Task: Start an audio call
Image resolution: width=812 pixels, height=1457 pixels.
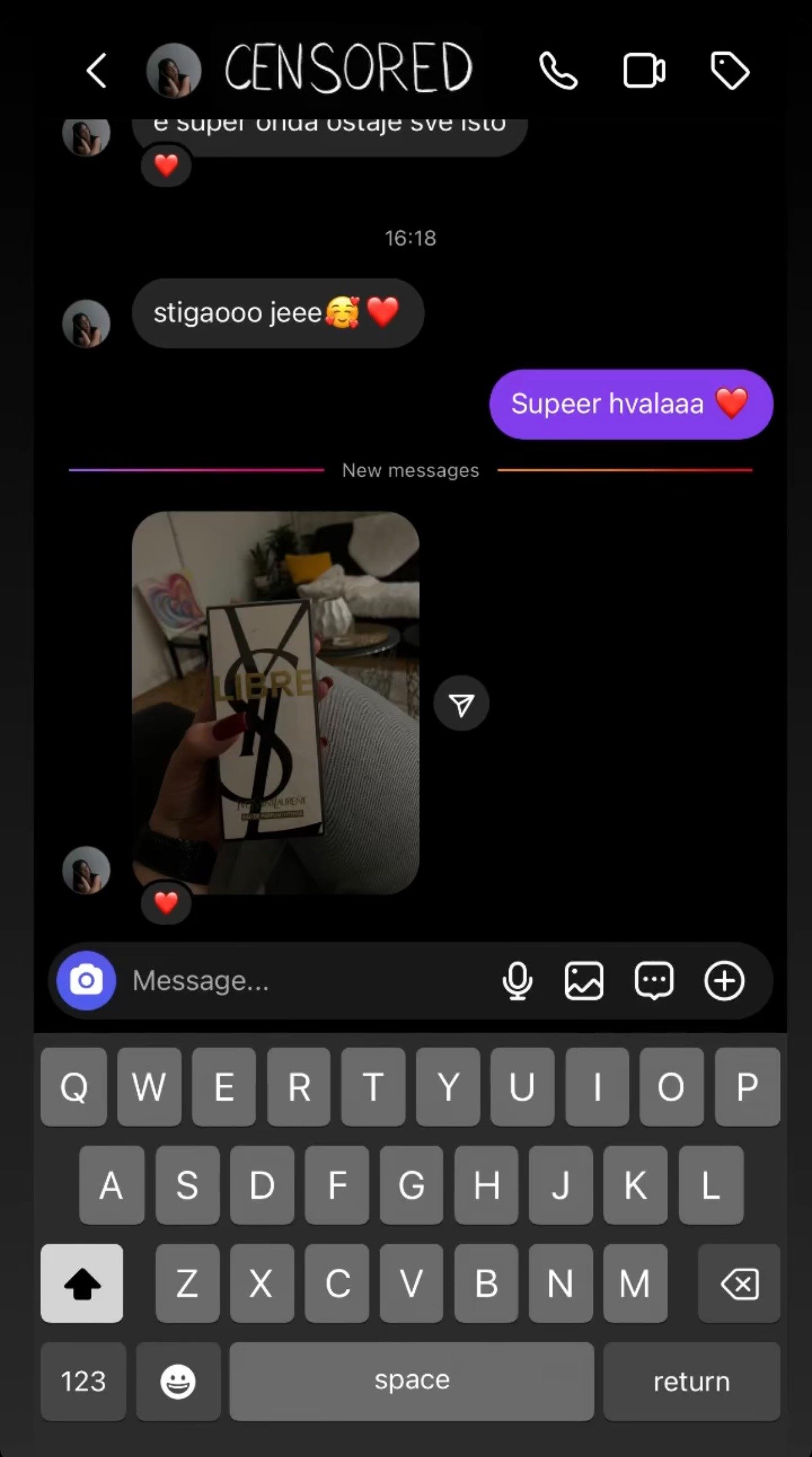Action: pyautogui.click(x=558, y=71)
